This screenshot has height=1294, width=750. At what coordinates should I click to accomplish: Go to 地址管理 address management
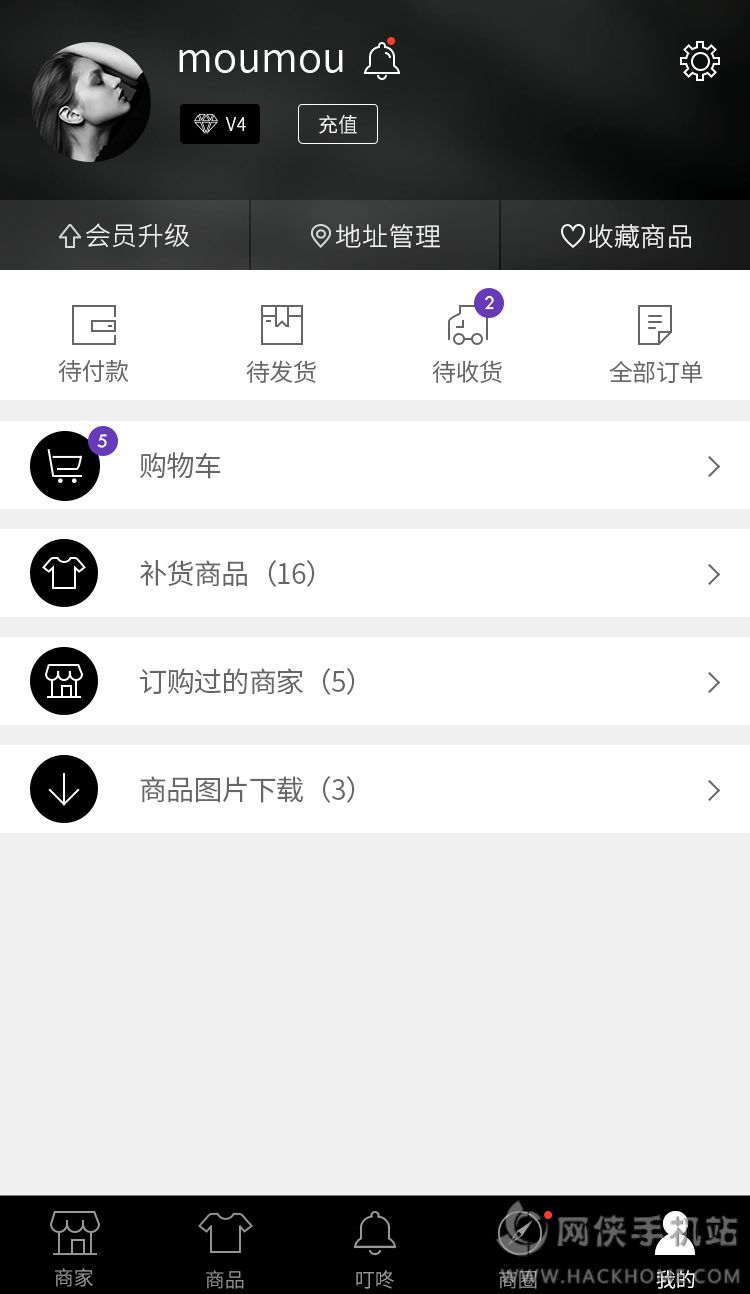tap(375, 236)
